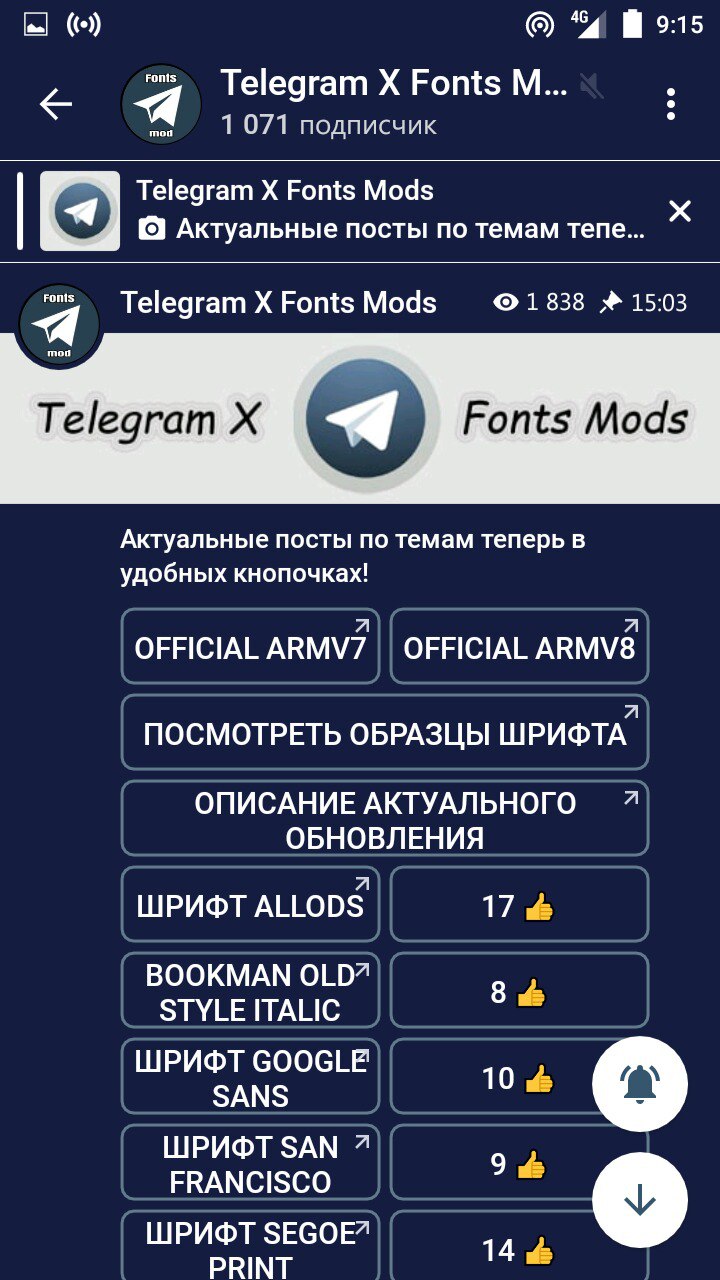Image resolution: width=720 pixels, height=1280 pixels.
Task: Jump to bottom with the down-arrow button
Action: click(x=640, y=1200)
